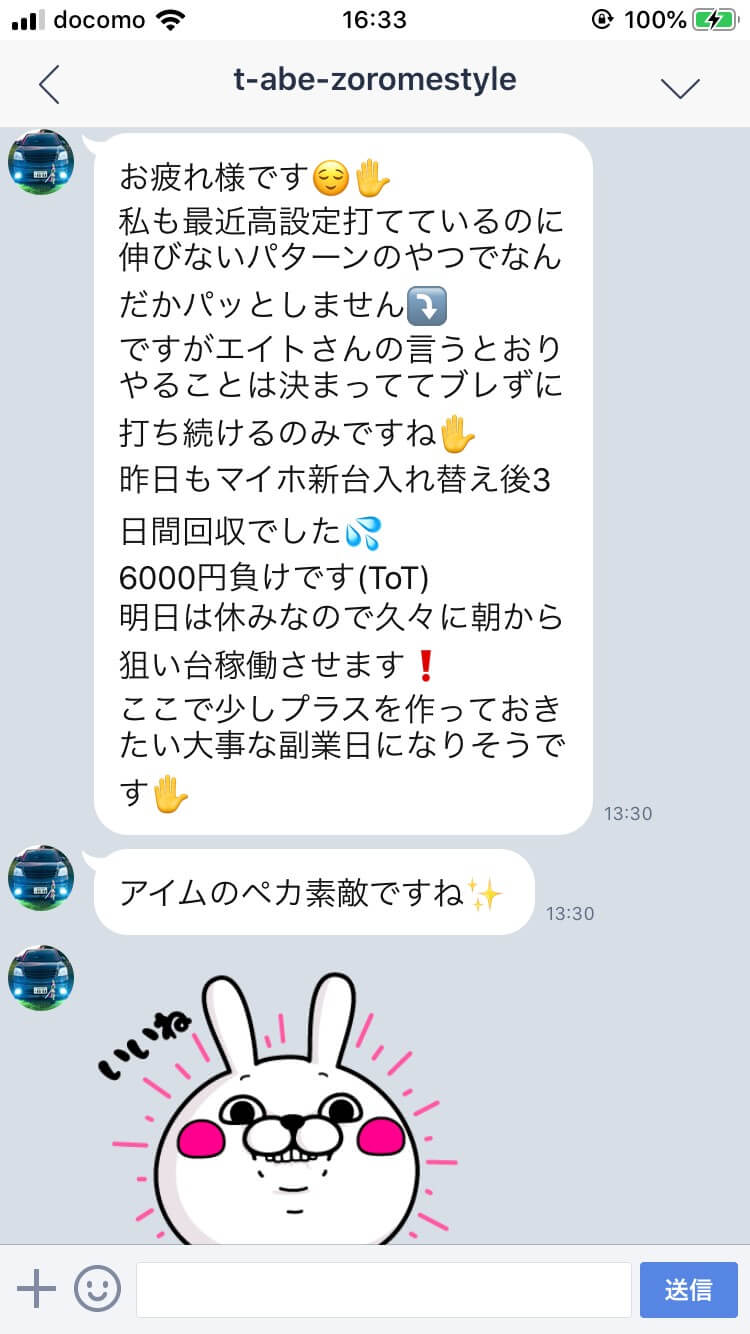Focus the message text field
This screenshot has width=750, height=1334.
tap(383, 1289)
